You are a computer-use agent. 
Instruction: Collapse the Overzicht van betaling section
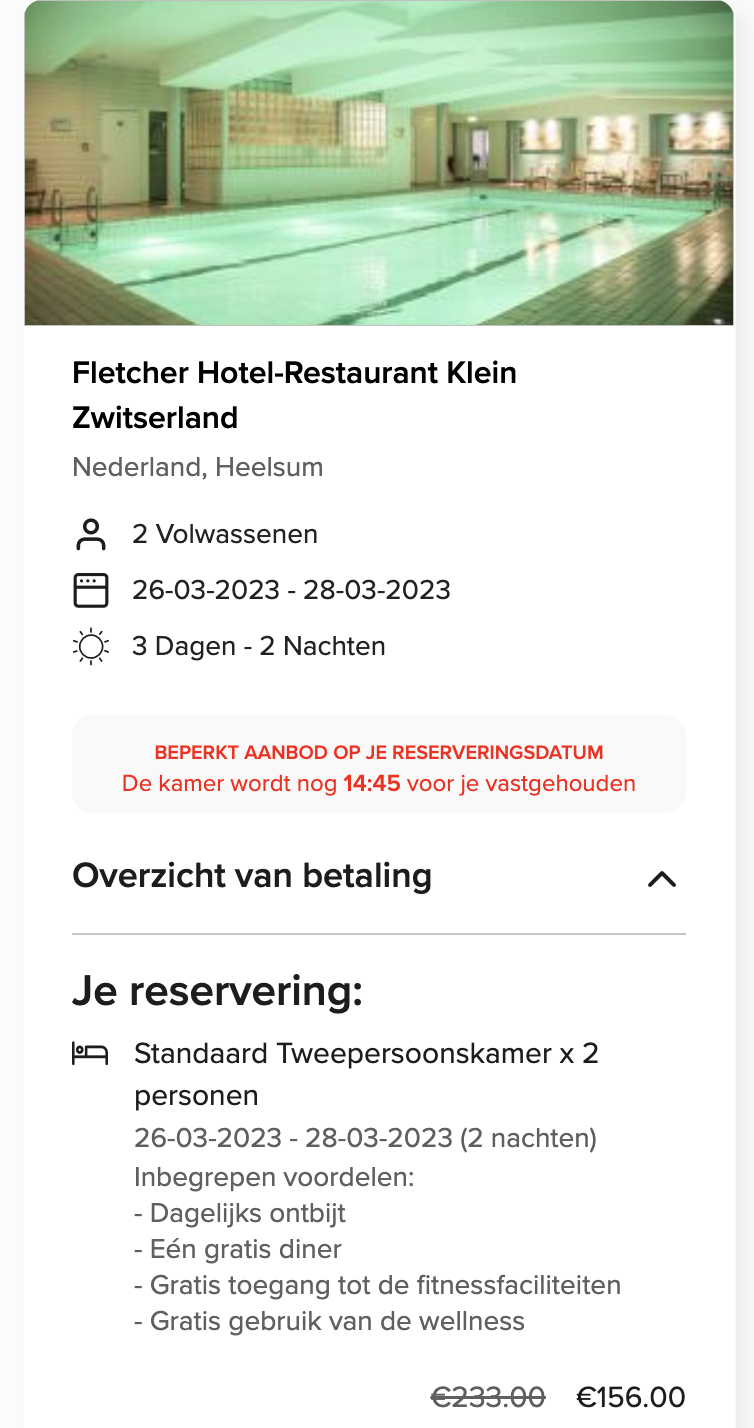click(x=662, y=879)
